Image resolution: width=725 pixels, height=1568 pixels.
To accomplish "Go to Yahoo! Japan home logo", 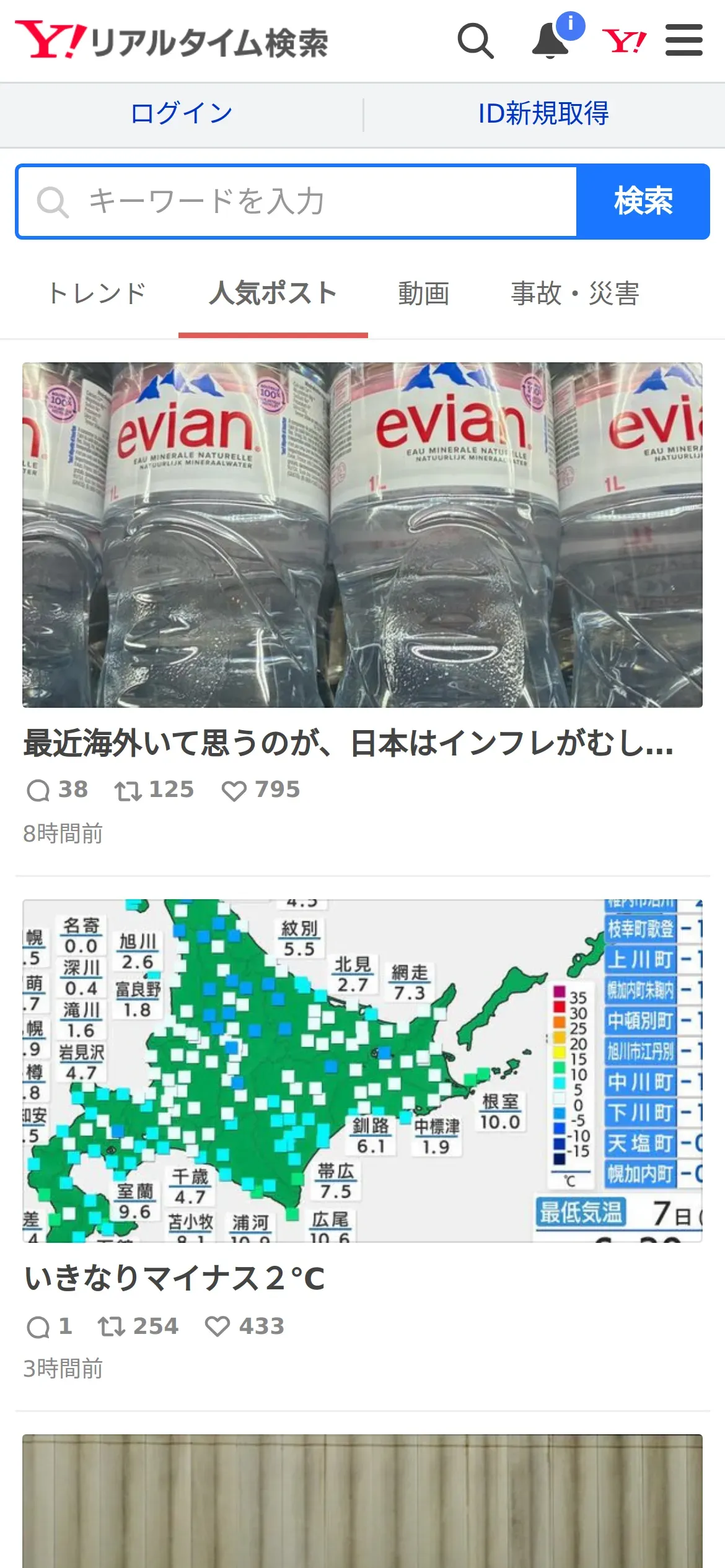I will click(624, 41).
